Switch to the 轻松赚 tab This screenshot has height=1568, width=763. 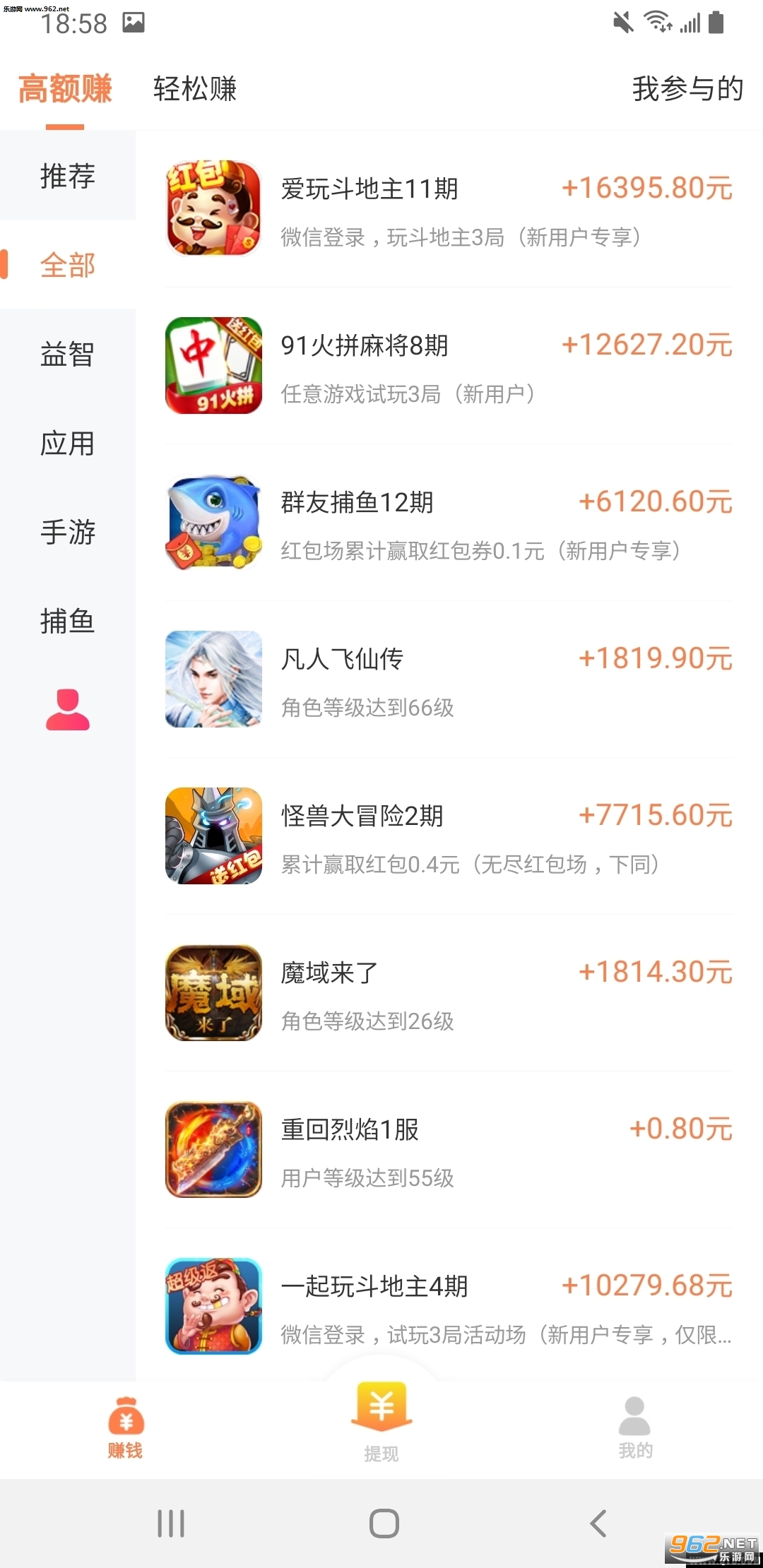pos(195,89)
